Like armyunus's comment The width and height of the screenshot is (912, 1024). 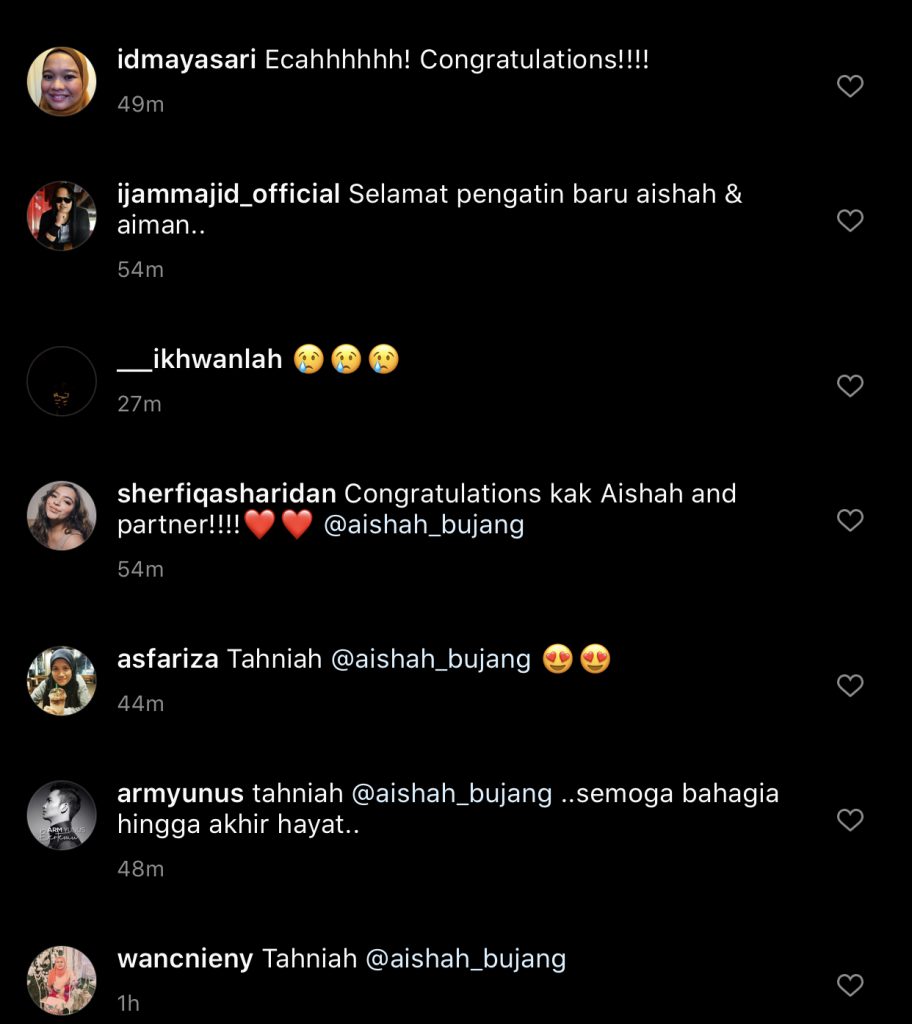[849, 820]
